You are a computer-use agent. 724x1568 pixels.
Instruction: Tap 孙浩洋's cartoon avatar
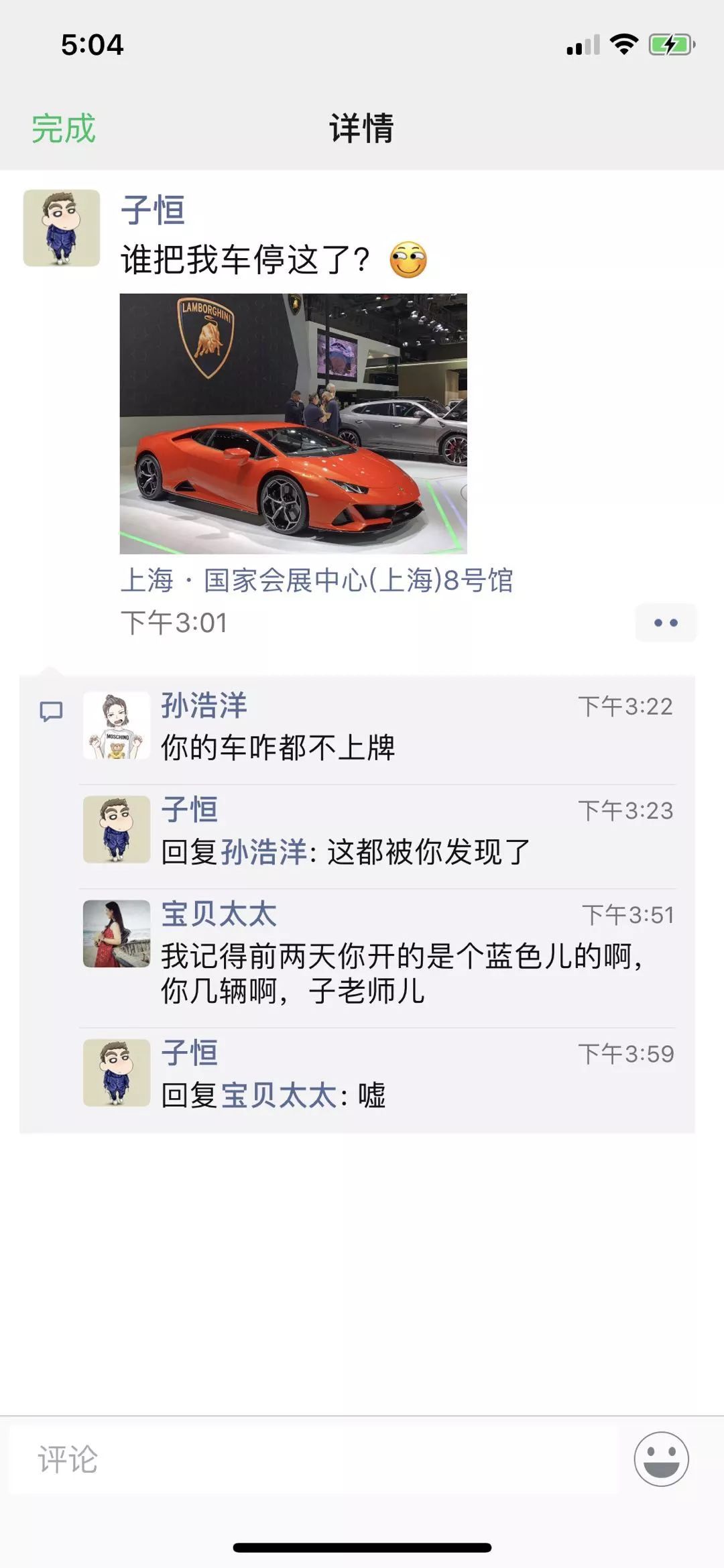tap(117, 725)
